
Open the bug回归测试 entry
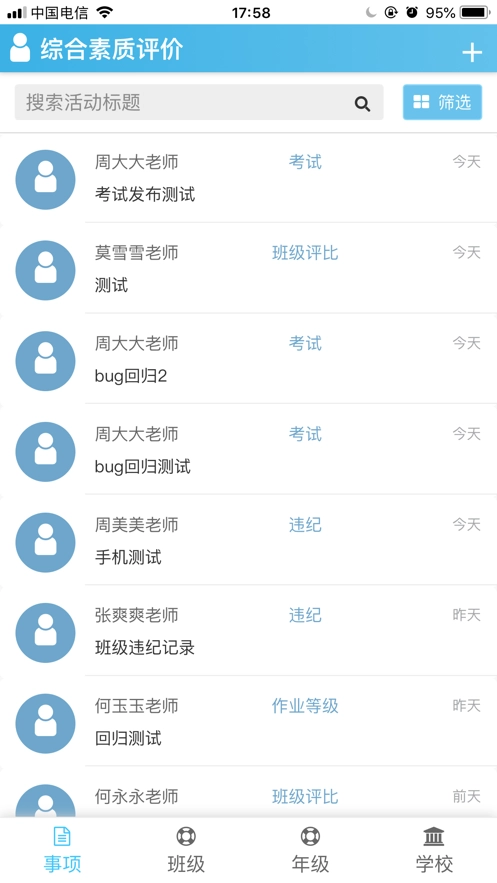pyautogui.click(x=248, y=450)
